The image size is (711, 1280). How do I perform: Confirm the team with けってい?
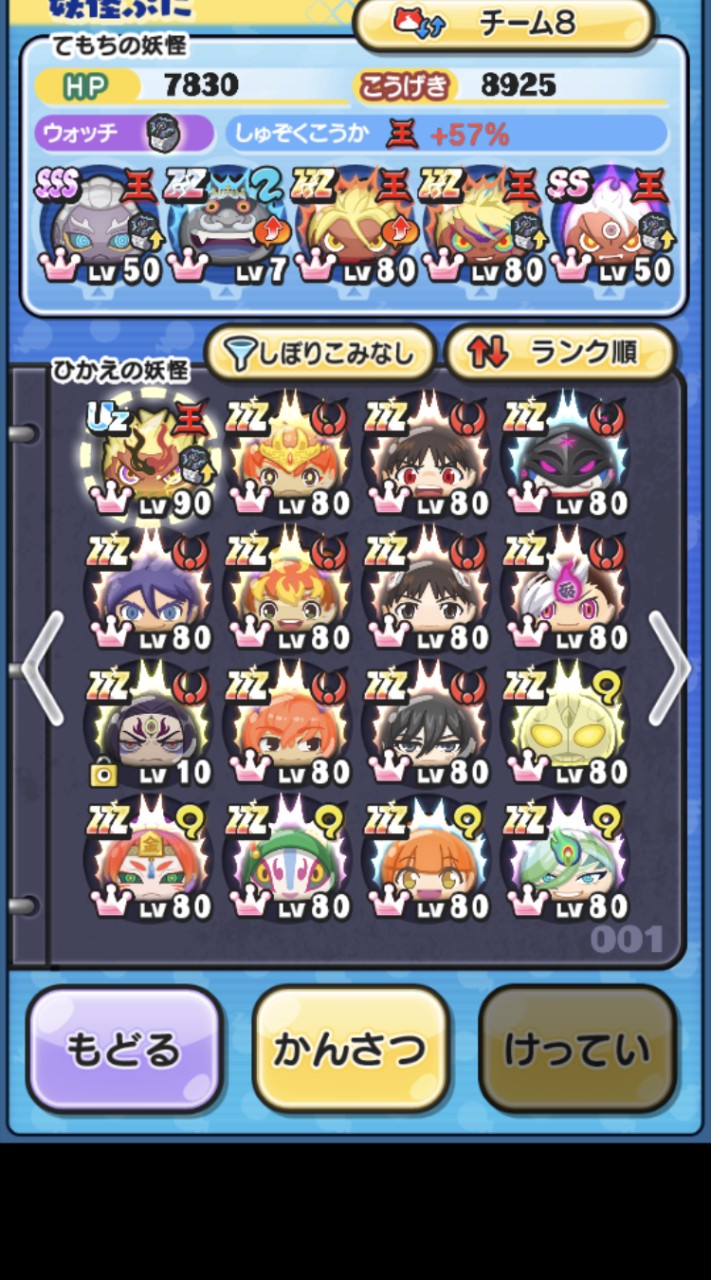pyautogui.click(x=577, y=1049)
